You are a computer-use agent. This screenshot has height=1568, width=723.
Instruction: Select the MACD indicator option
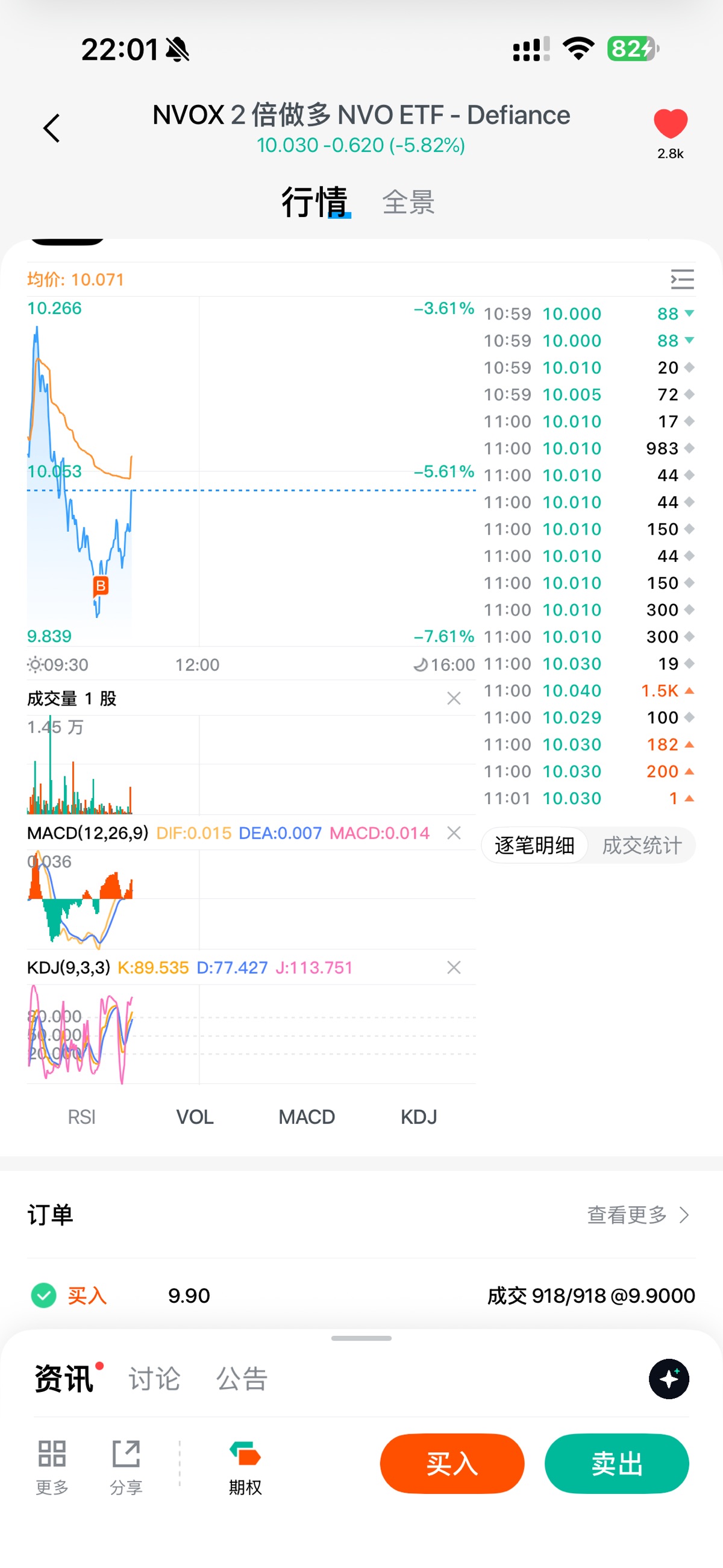(x=307, y=1117)
